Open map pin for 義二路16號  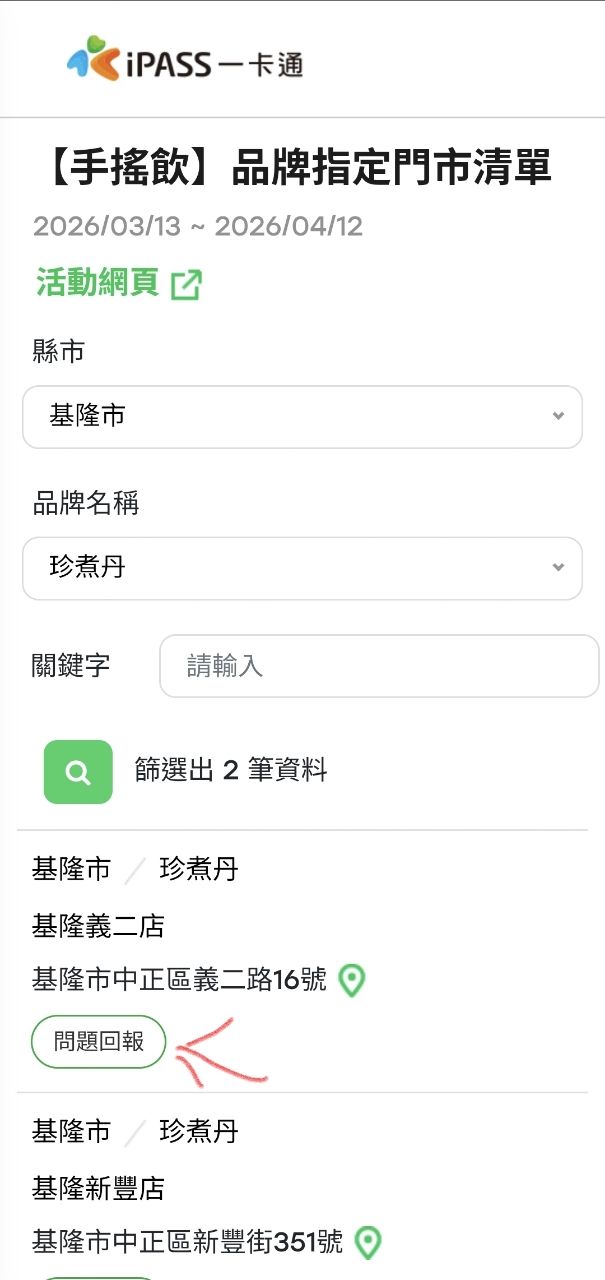coord(351,980)
